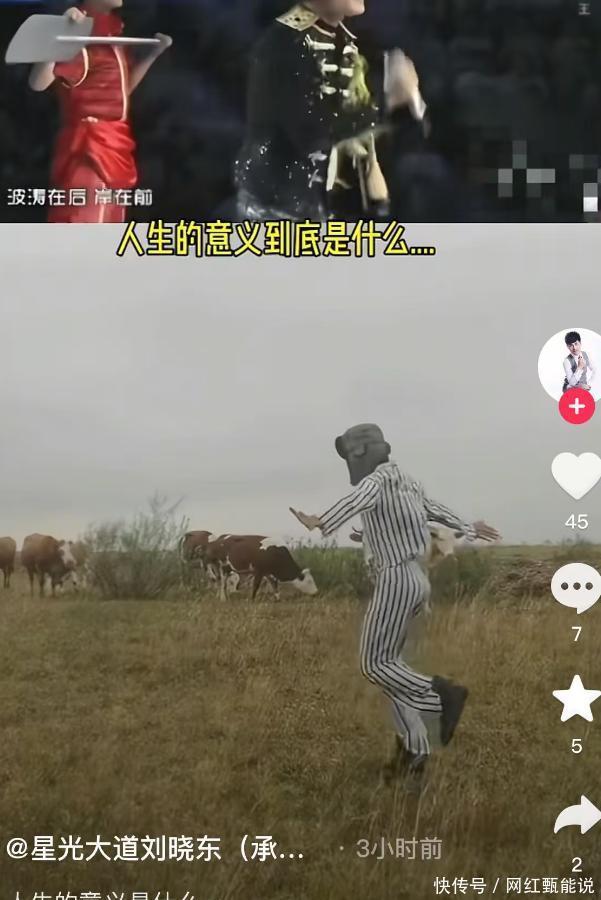Open the comments bubble showing 7
This screenshot has width=601, height=900.
576,588
